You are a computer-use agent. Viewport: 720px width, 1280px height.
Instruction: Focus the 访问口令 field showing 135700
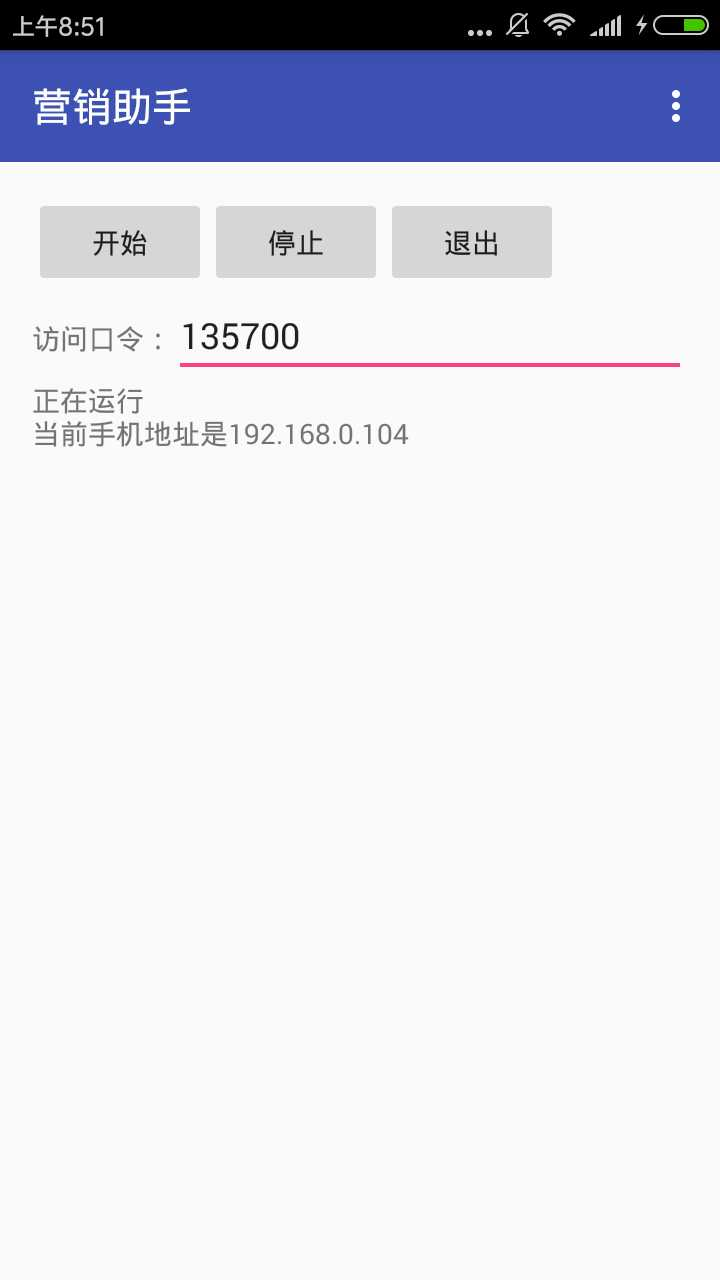click(x=430, y=338)
